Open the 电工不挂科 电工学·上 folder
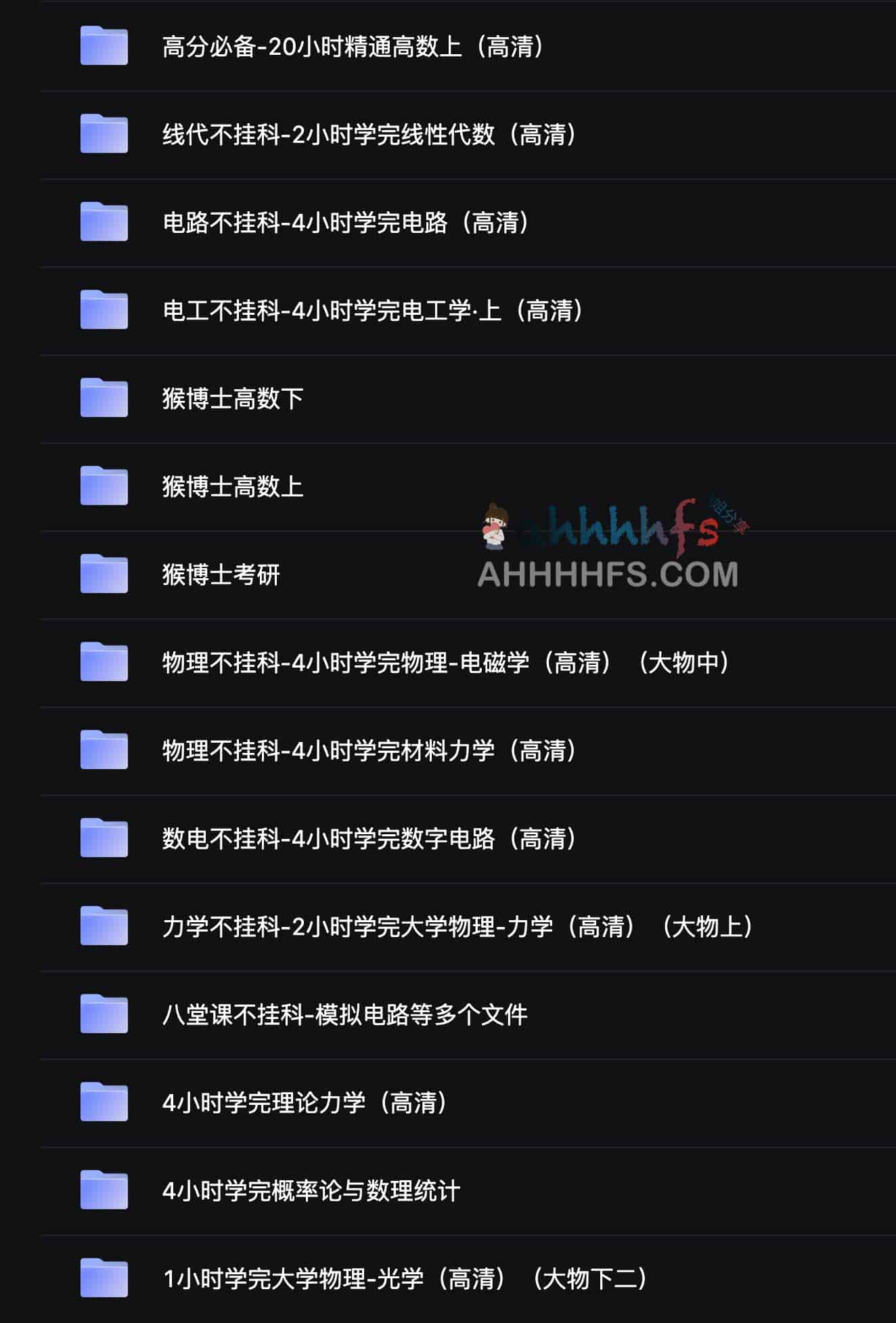Image resolution: width=896 pixels, height=1323 pixels. (372, 311)
